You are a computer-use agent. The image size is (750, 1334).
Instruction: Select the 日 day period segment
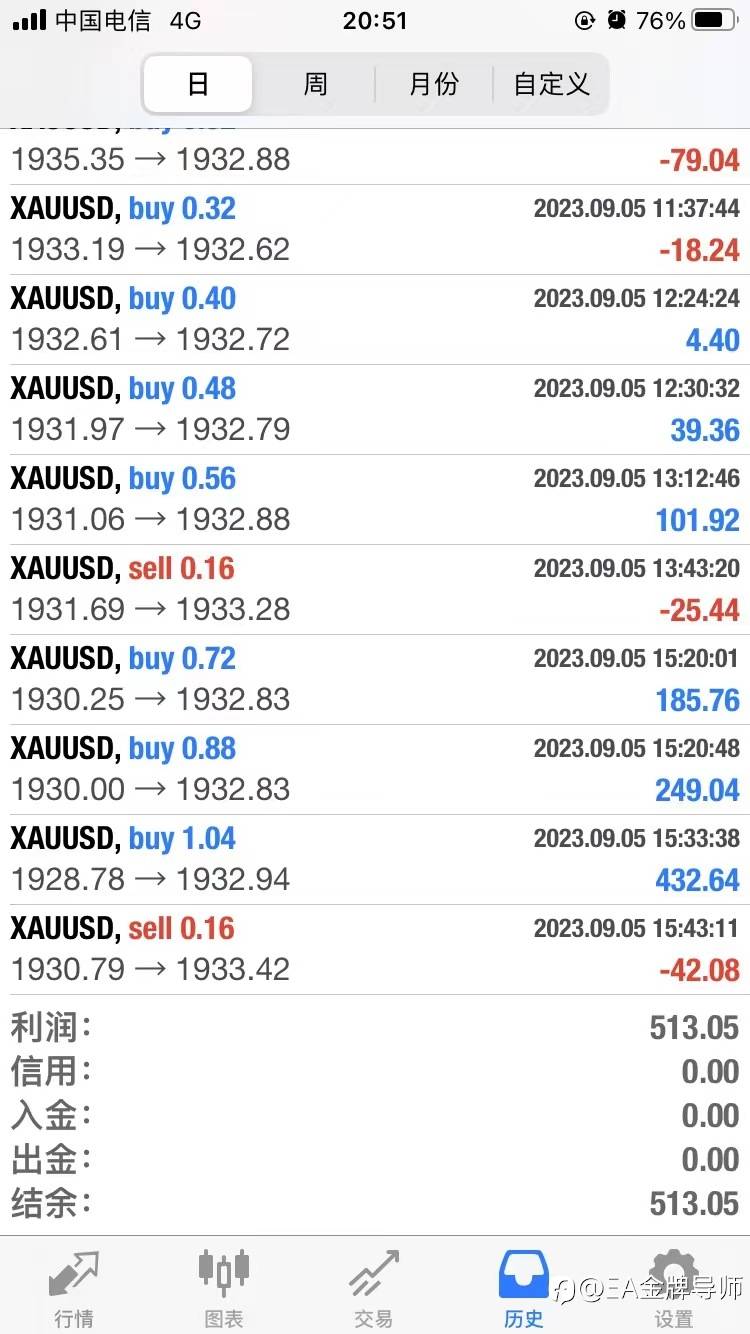[x=198, y=84]
